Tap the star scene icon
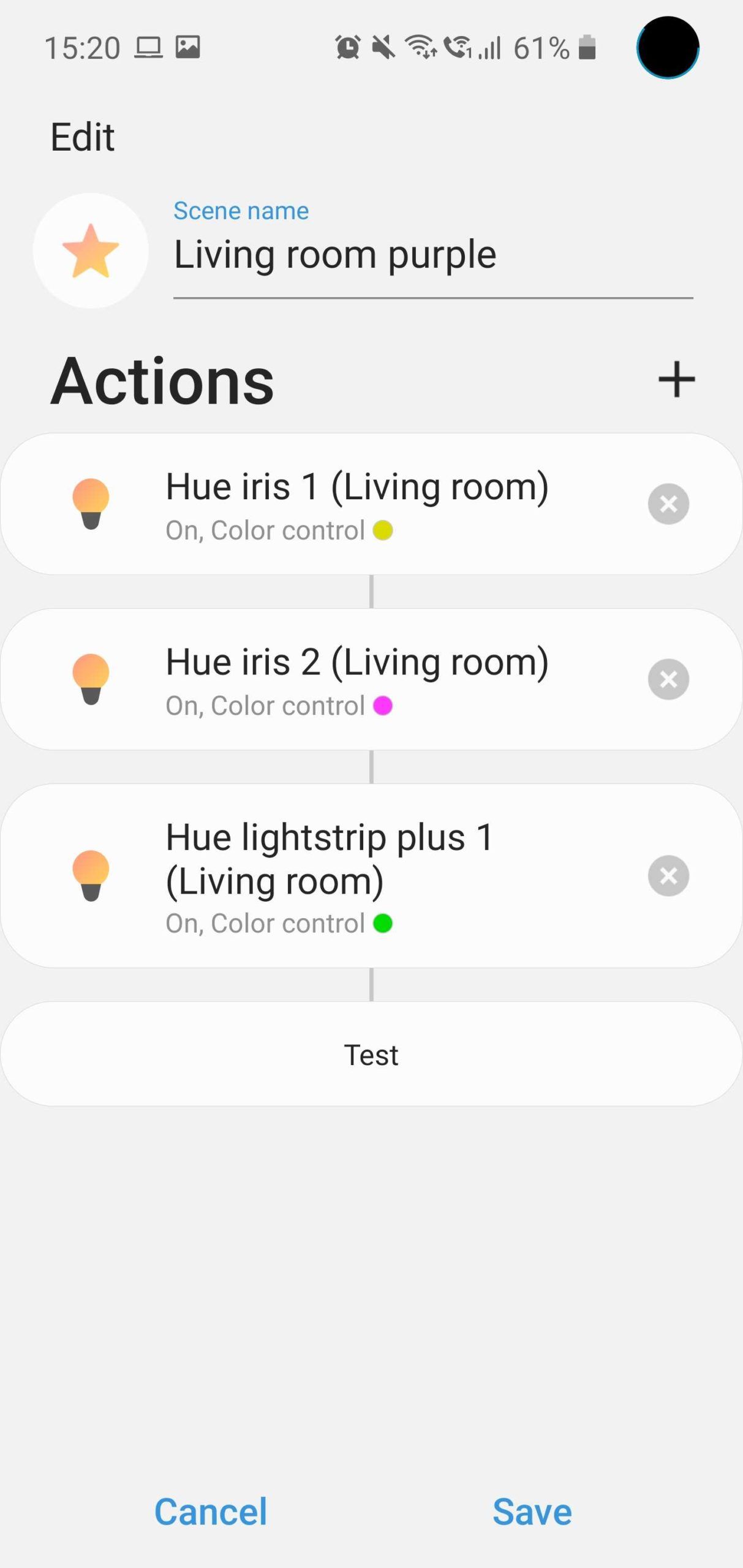Viewport: 743px width, 1568px height. (x=91, y=248)
